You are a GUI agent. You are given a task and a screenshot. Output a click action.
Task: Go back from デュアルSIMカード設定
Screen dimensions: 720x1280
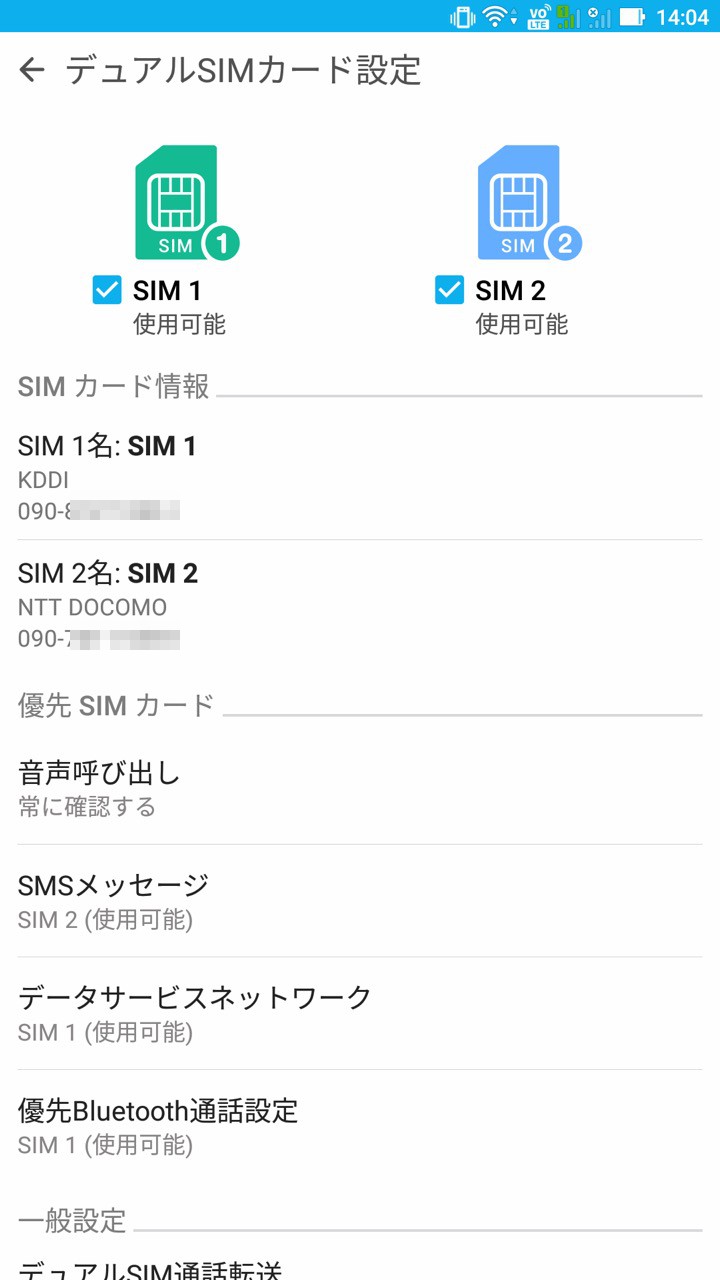pos(32,70)
